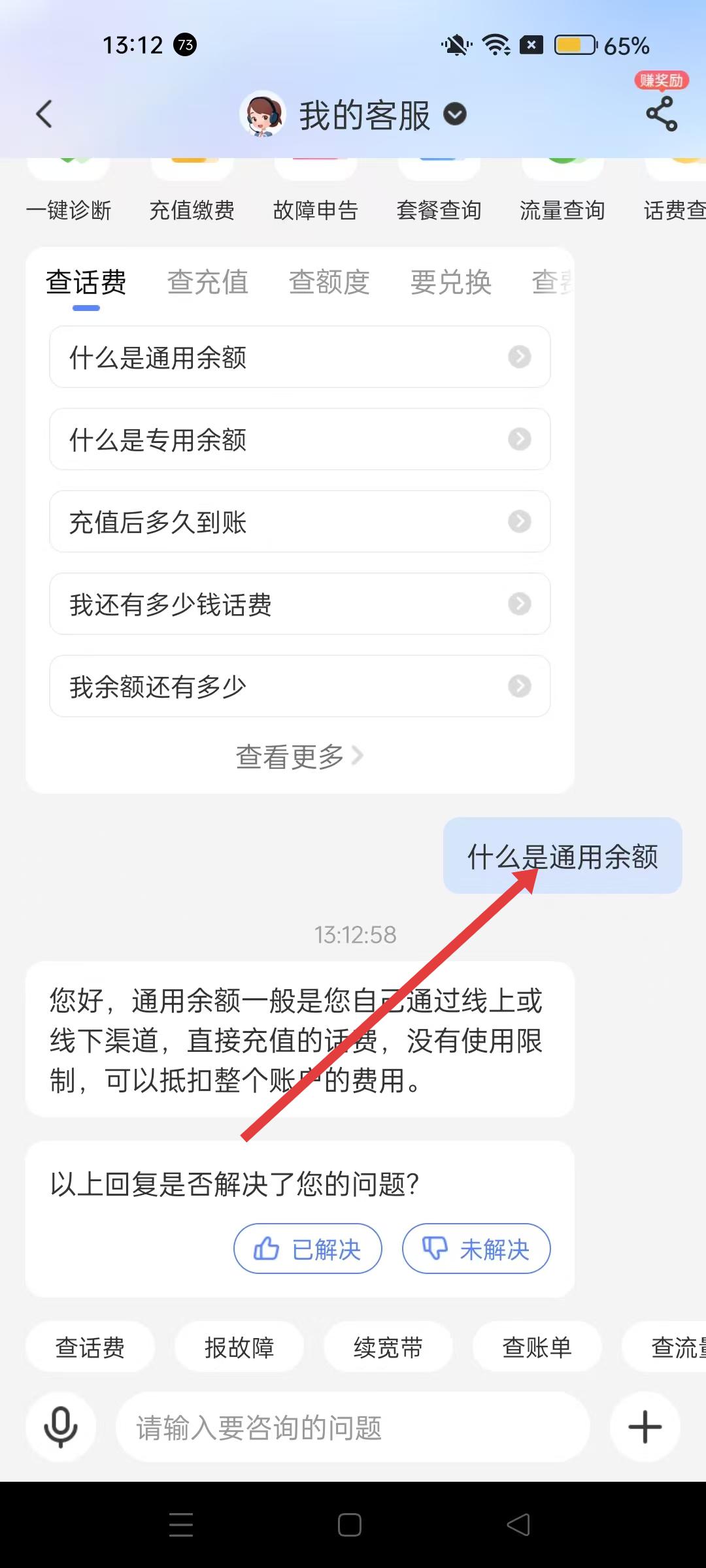Switch to the 查充值 tab
The height and width of the screenshot is (1568, 706).
(x=208, y=282)
